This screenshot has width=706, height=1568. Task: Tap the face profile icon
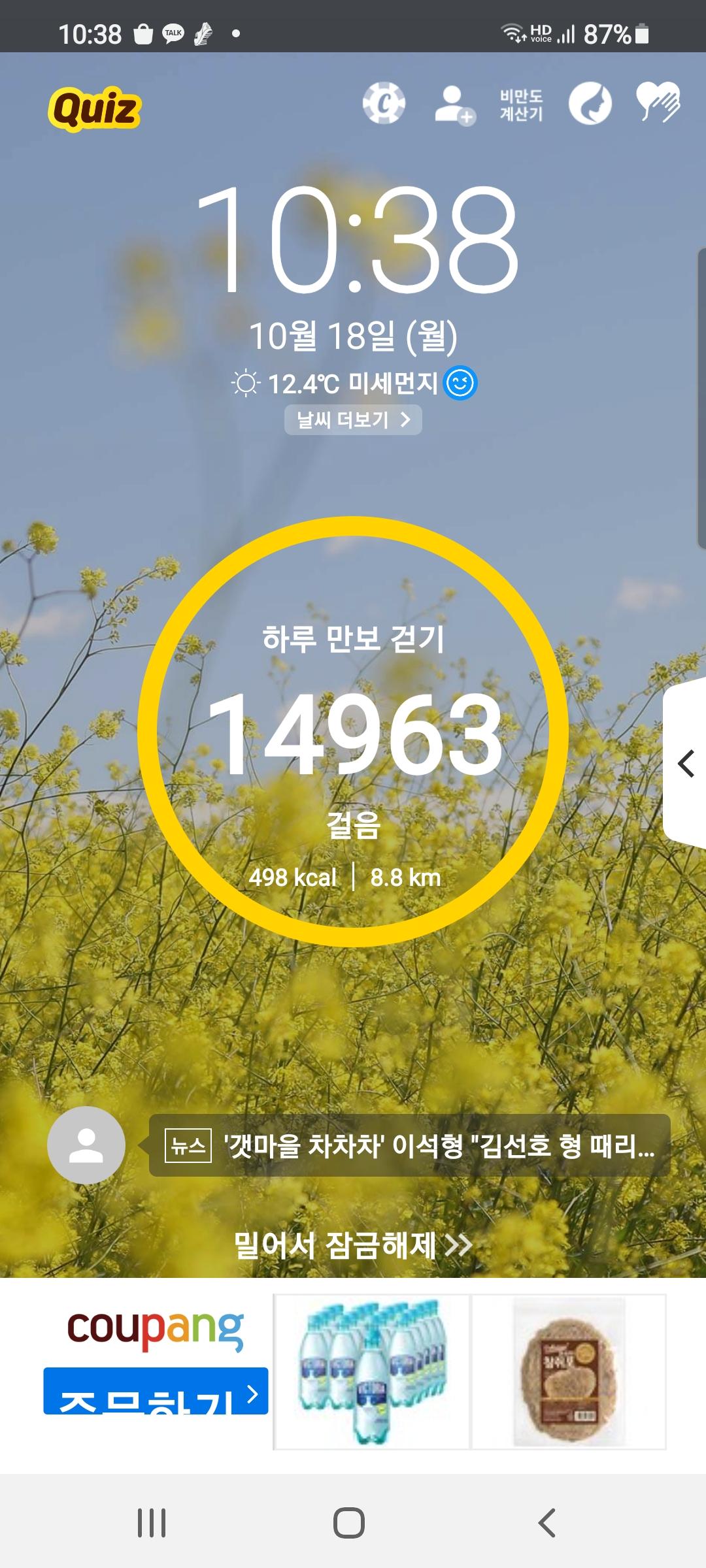[x=590, y=103]
